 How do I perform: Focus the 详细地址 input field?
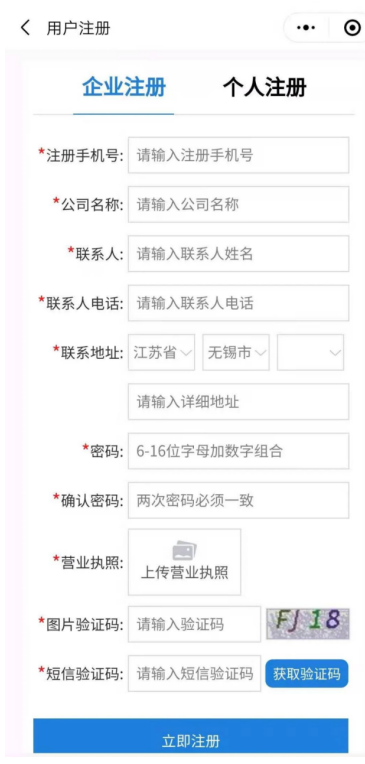click(x=238, y=402)
